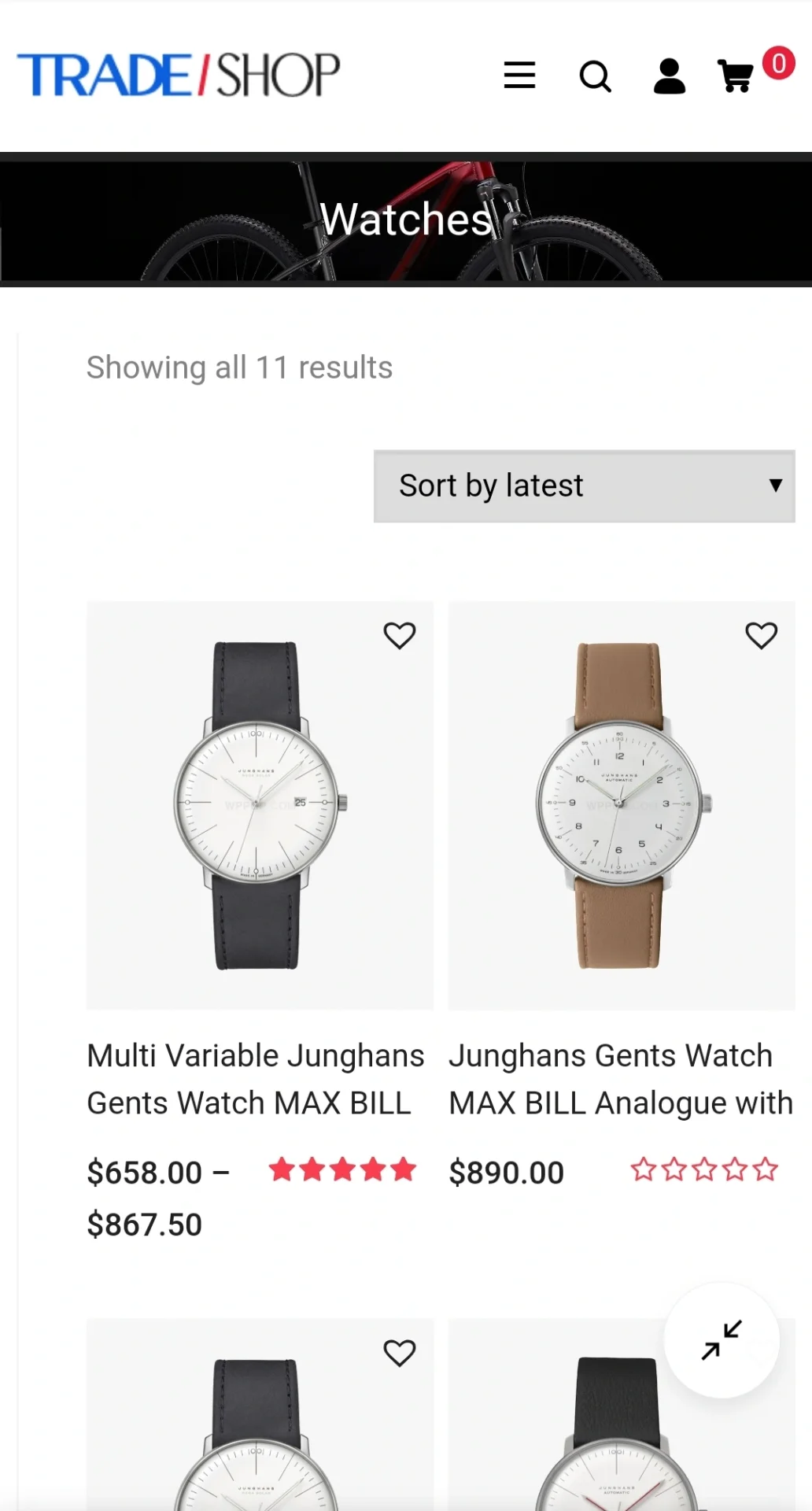Open the shopping cart

736,76
